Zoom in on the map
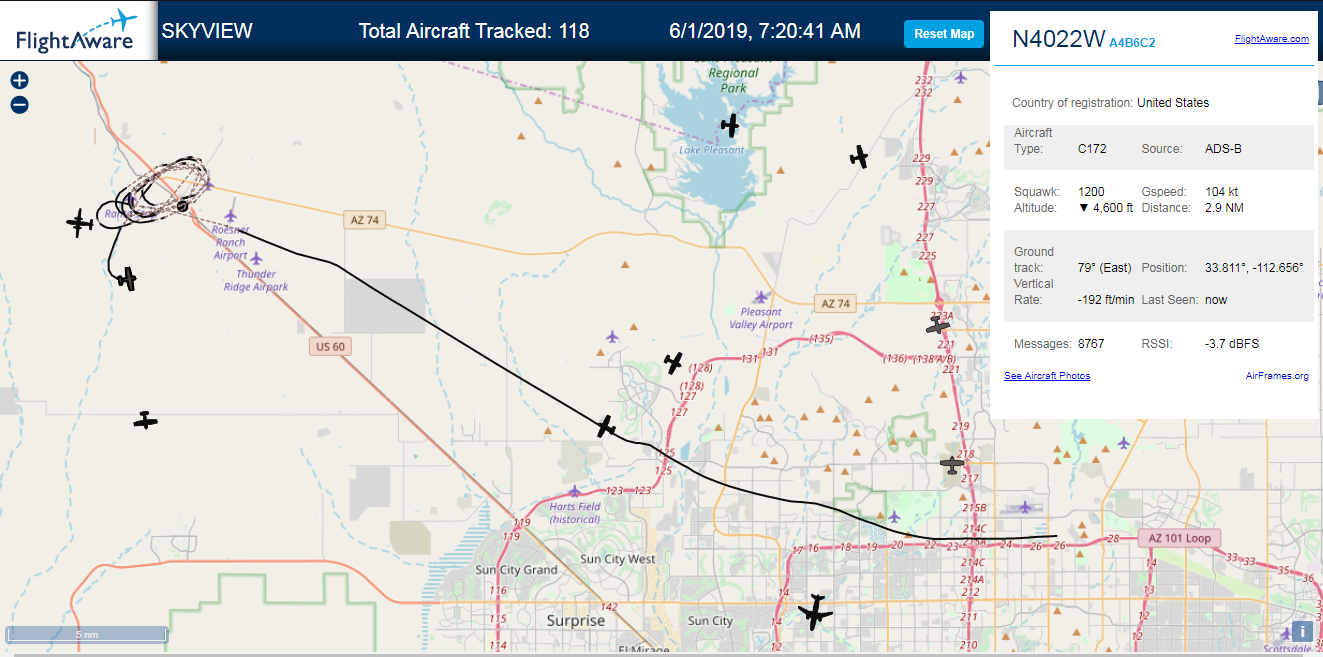The image size is (1323, 657). 19,81
